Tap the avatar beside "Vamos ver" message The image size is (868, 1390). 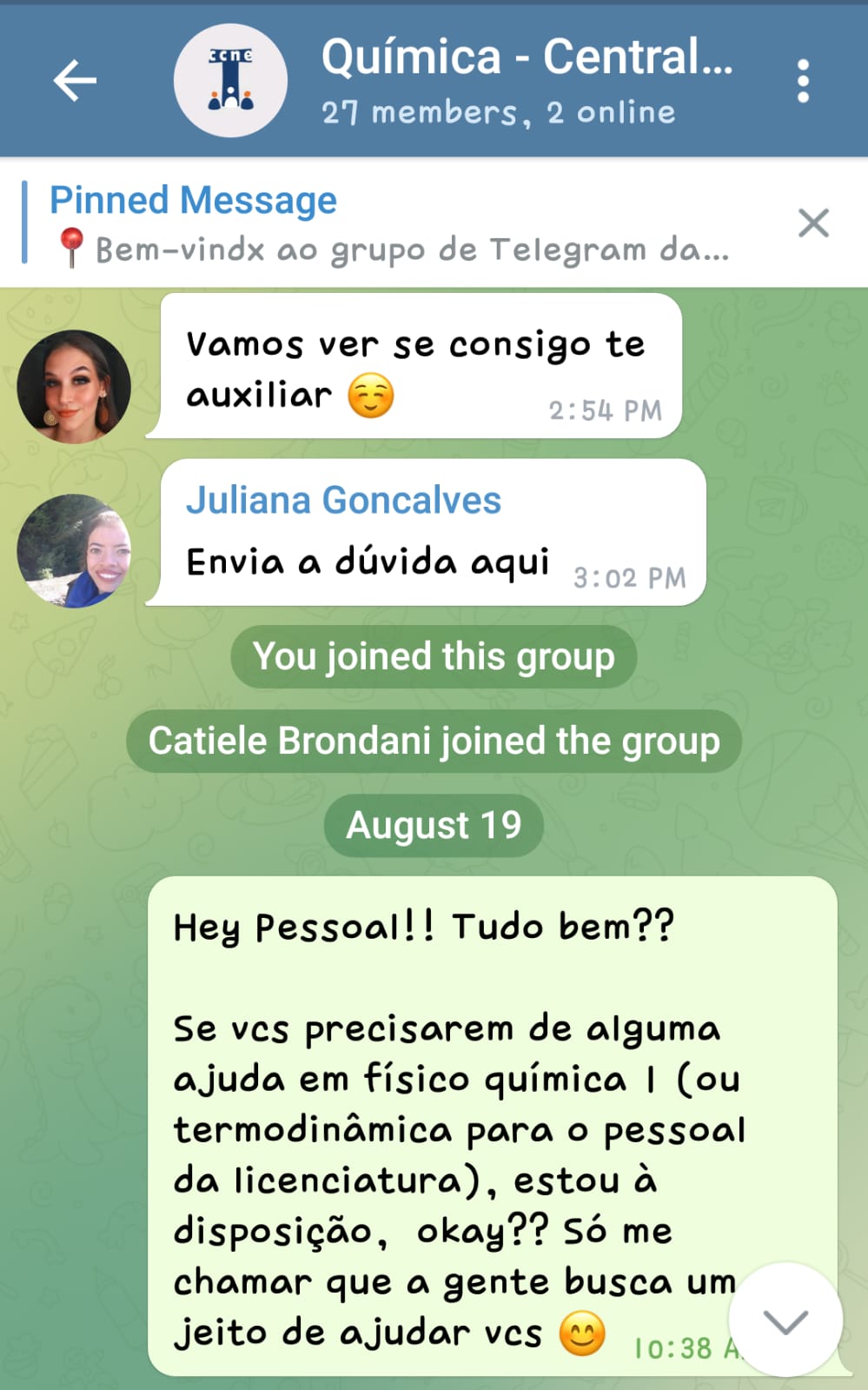point(74,386)
